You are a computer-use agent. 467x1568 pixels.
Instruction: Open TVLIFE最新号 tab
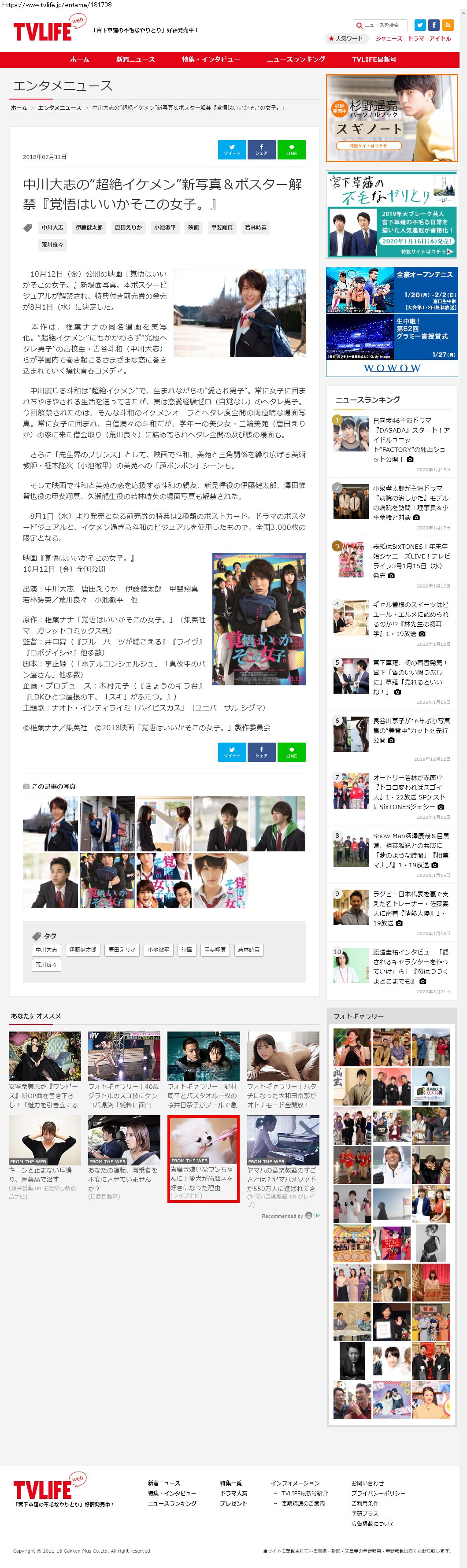pos(374,59)
